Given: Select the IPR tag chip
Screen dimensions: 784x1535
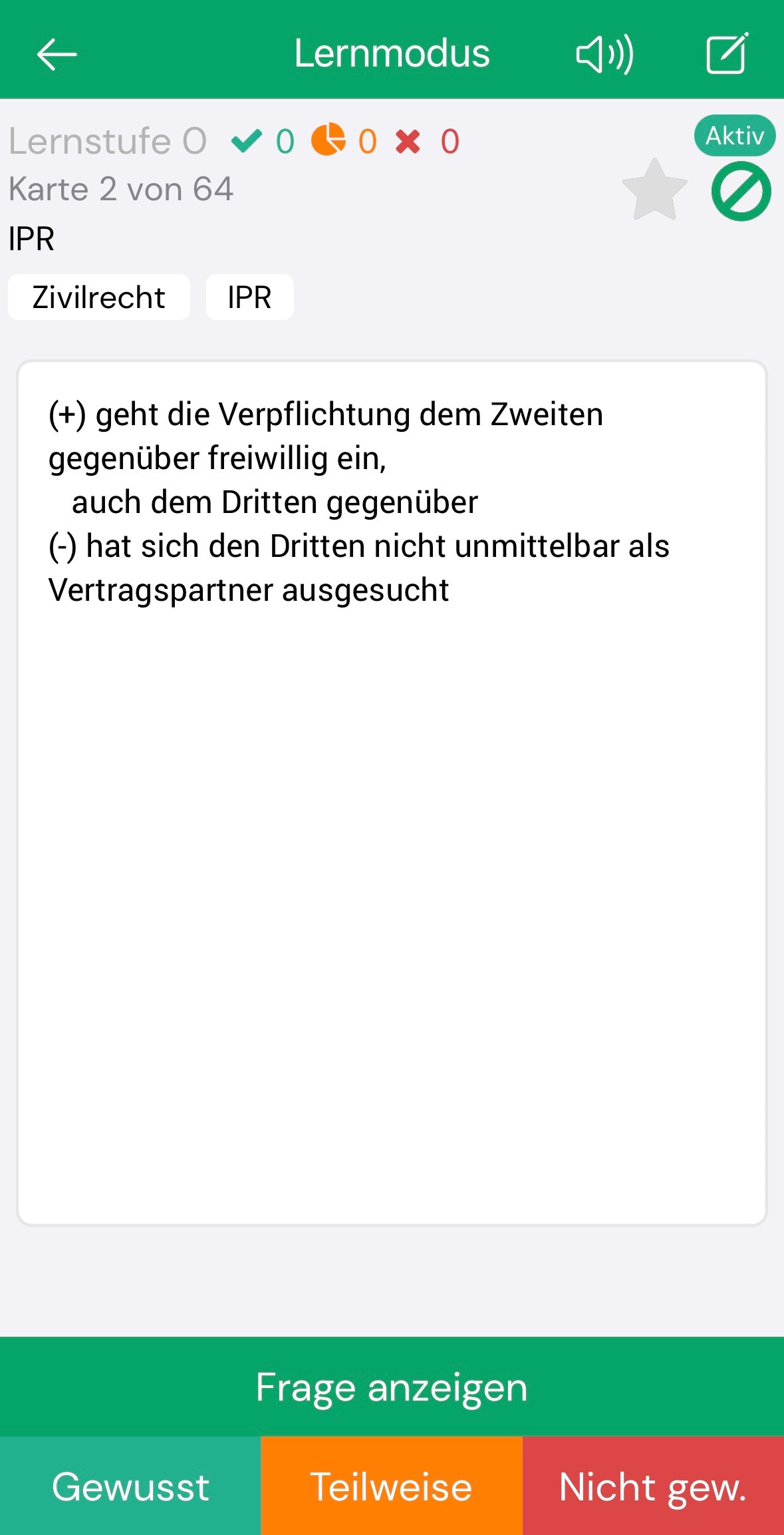Looking at the screenshot, I should tap(249, 297).
